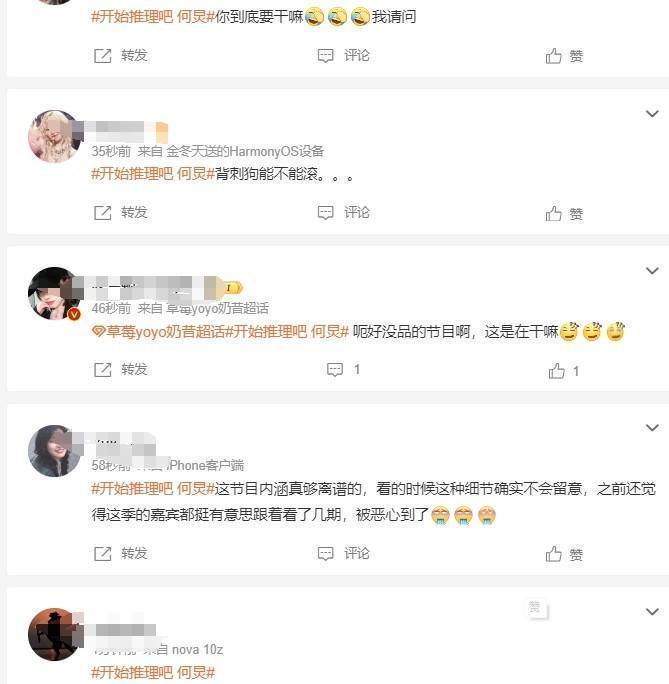Viewport: 669px width, 684px height.
Task: Expand menu chevron on 呃好没品的节目啊 post
Action: (x=652, y=271)
